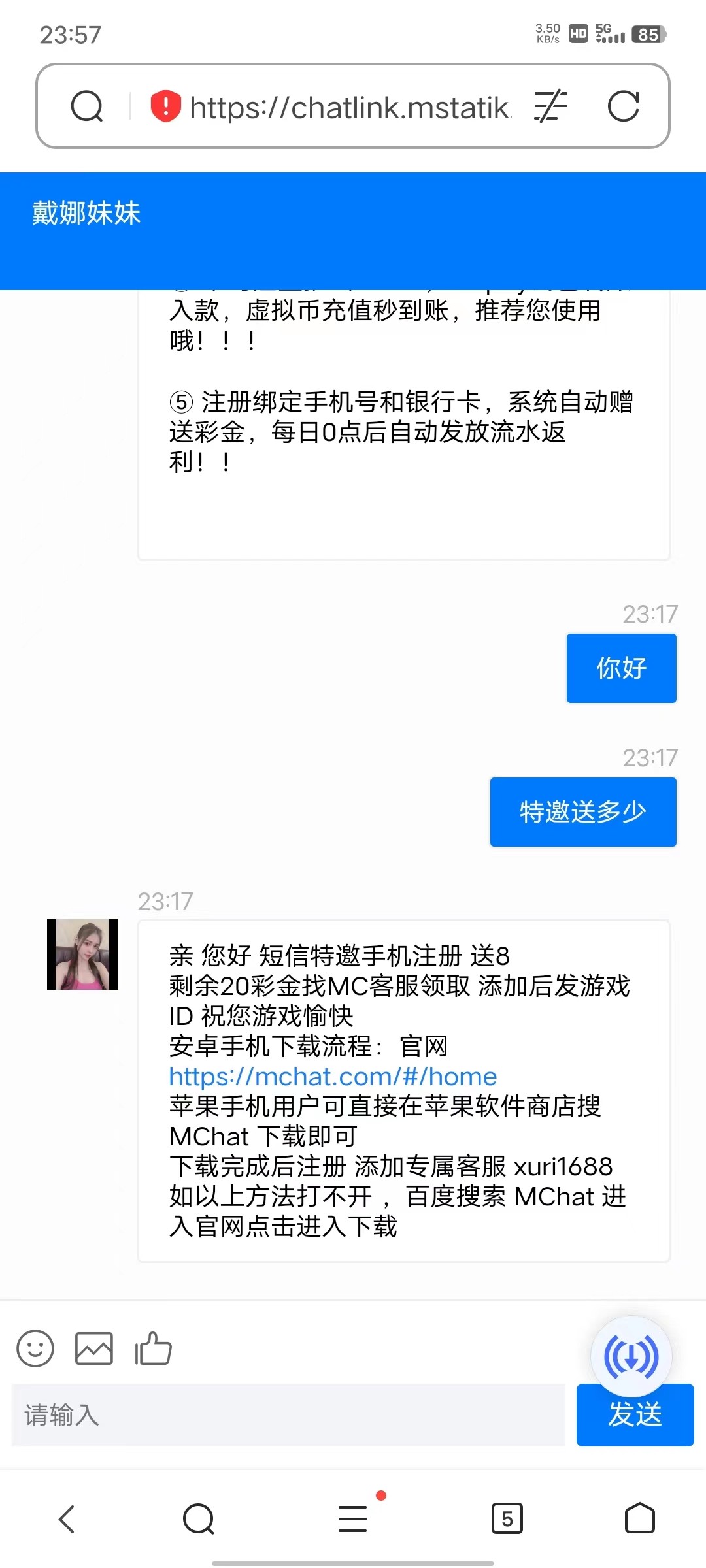This screenshot has height=1568, width=706.
Task: Open the browser page tools icon
Action: 550,106
